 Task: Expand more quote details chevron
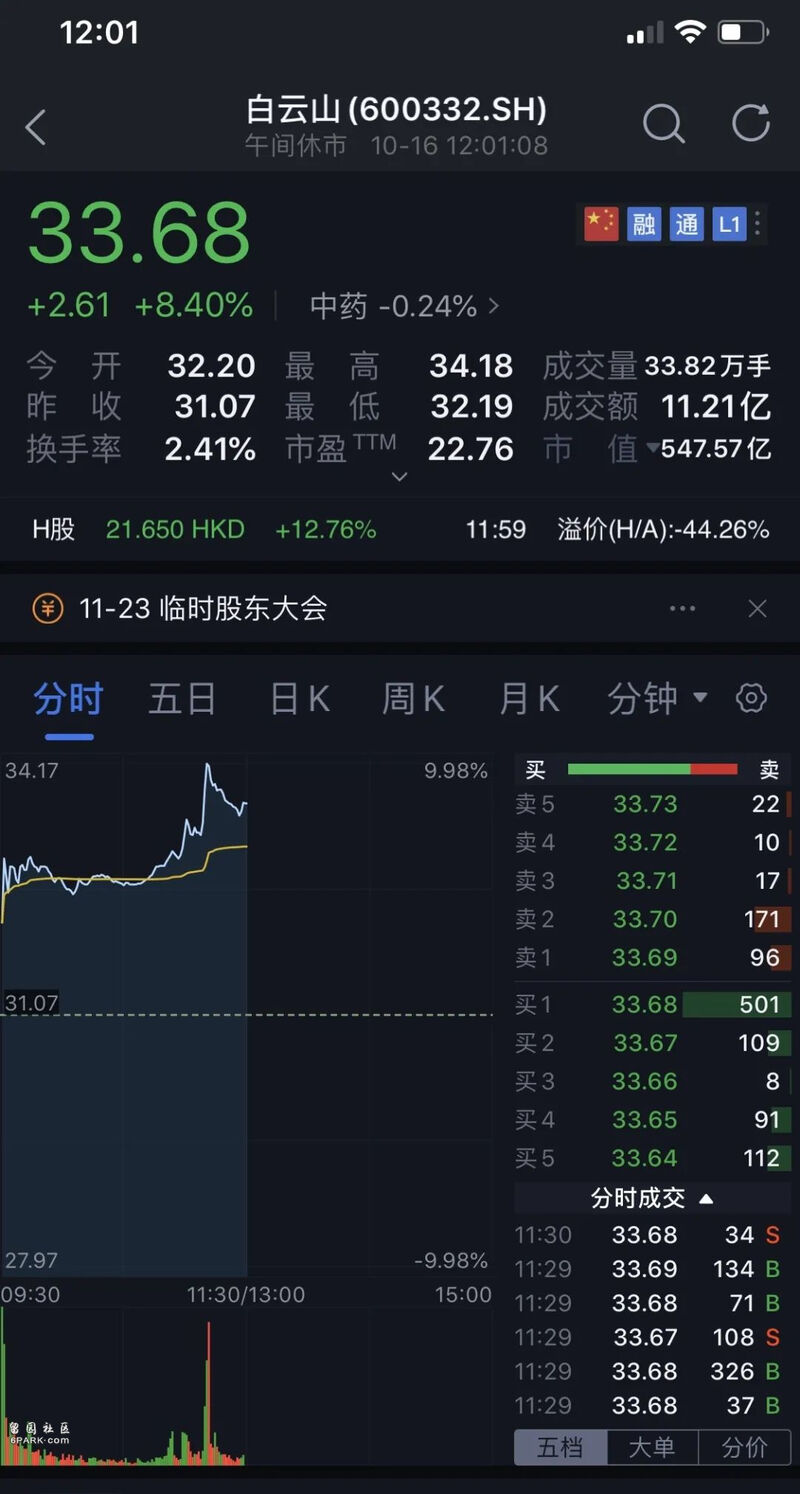pyautogui.click(x=399, y=477)
